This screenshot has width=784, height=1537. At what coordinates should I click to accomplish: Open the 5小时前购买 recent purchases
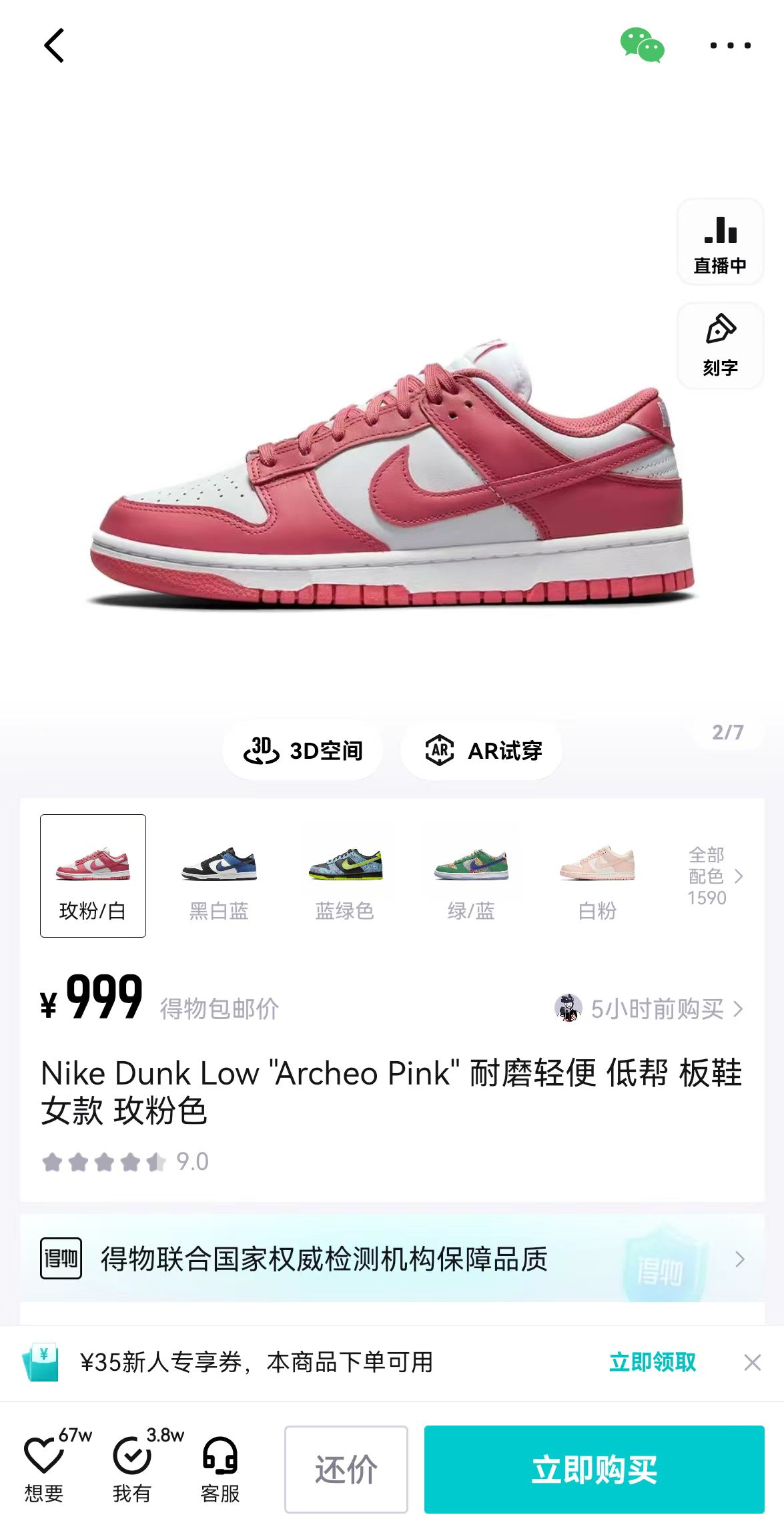tap(649, 1008)
